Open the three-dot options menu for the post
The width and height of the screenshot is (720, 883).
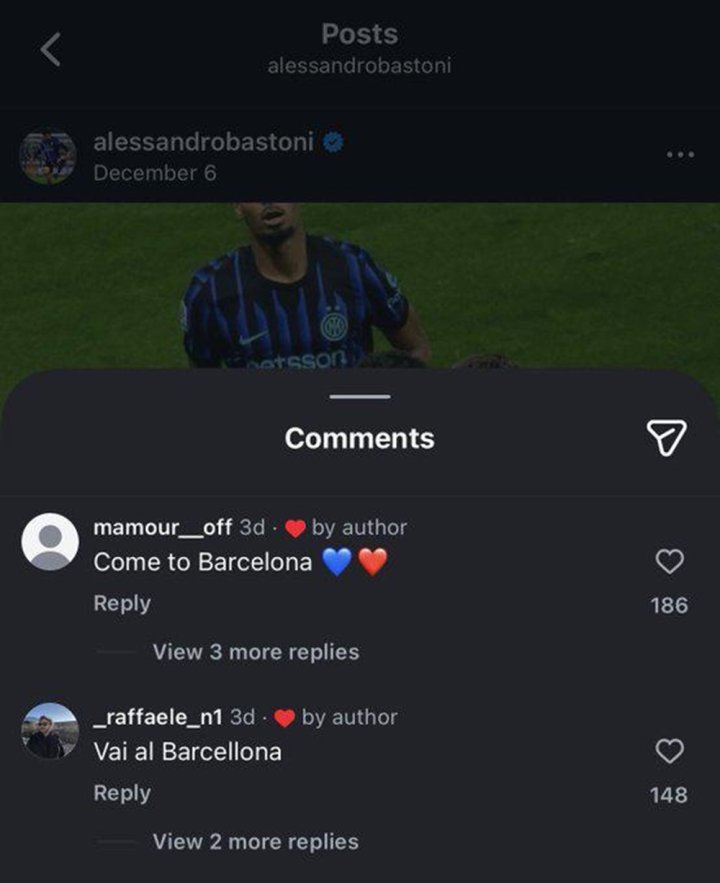[x=680, y=153]
